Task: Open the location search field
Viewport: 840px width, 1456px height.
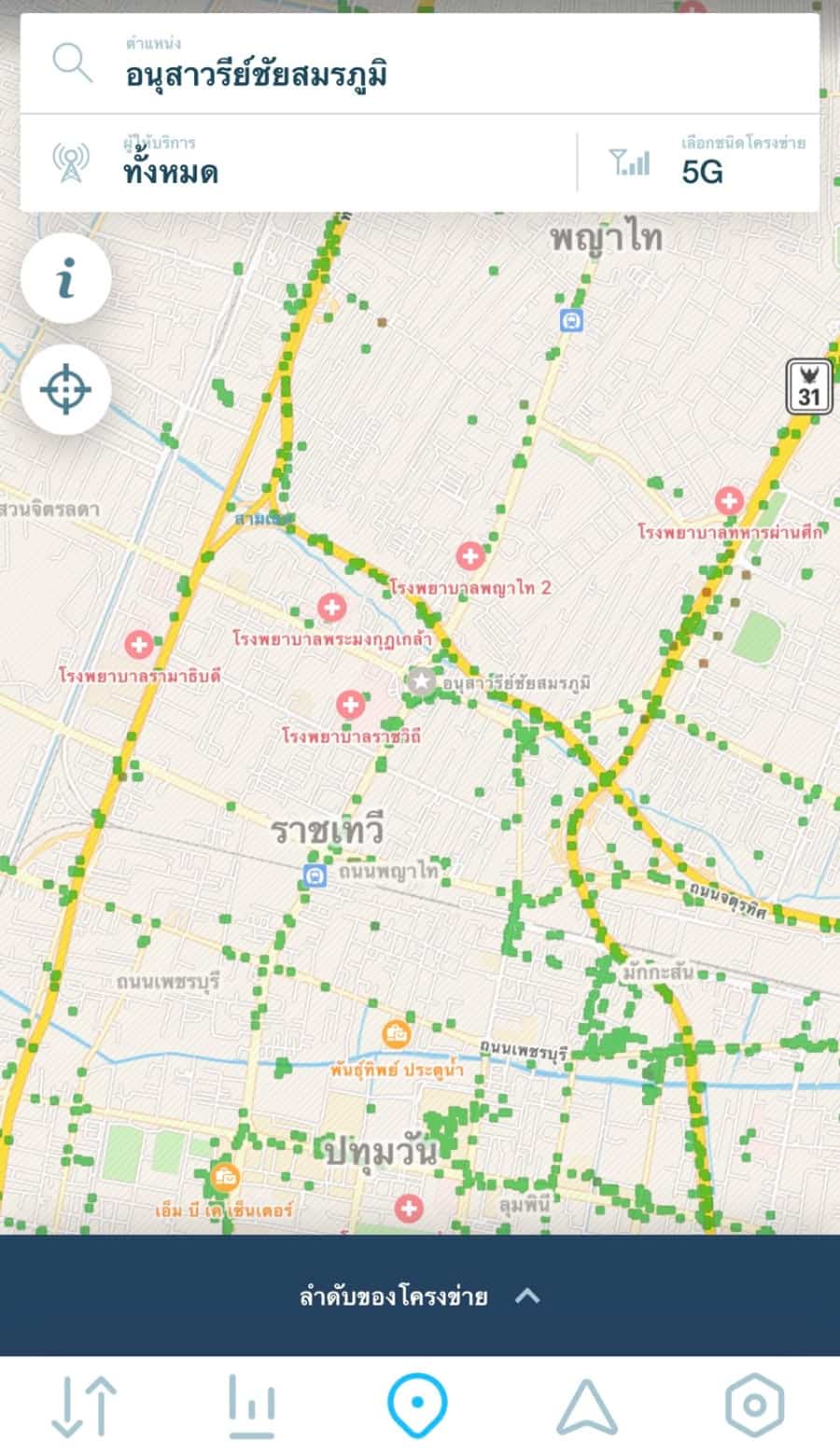Action: point(420,65)
